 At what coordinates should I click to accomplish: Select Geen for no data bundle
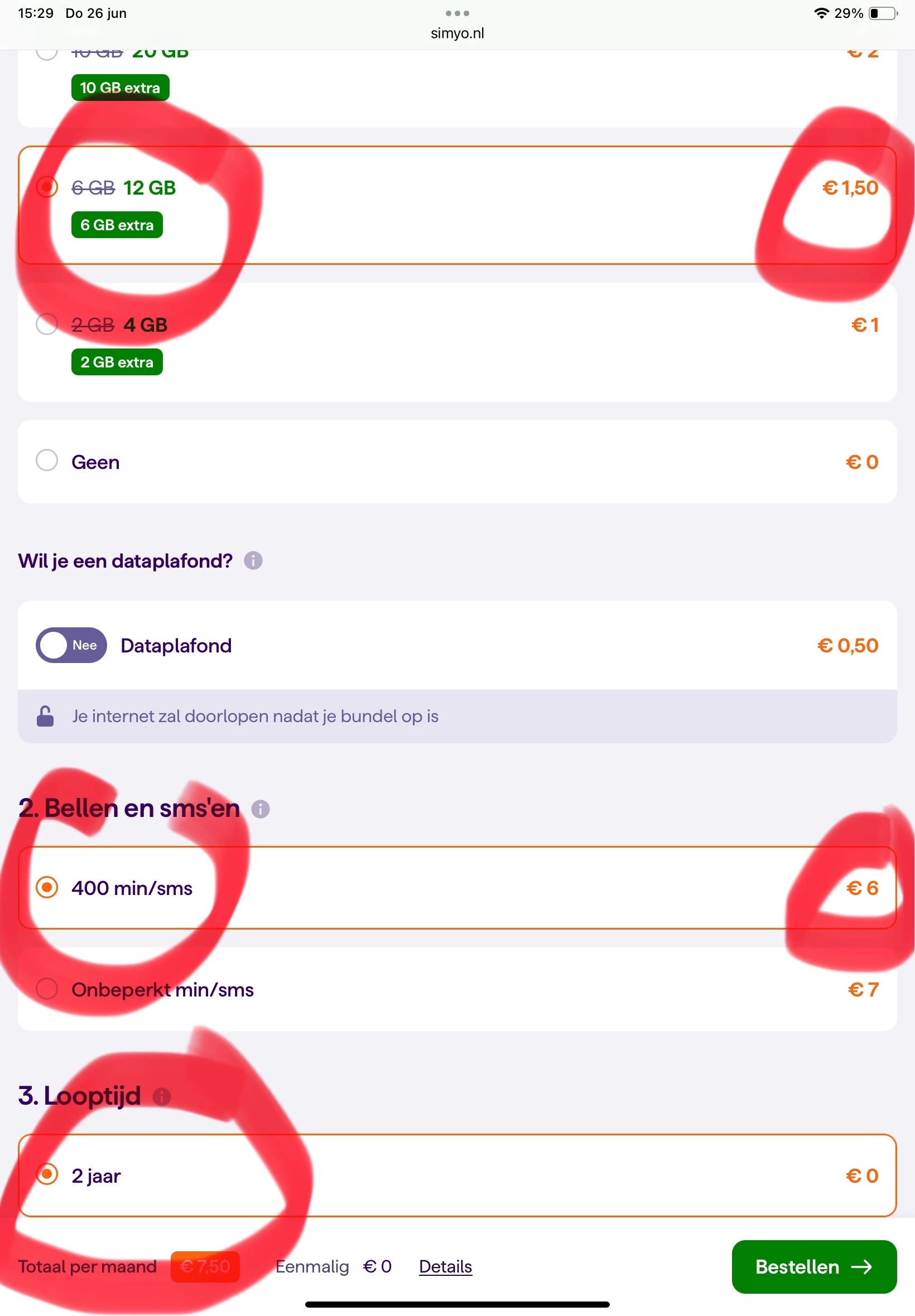point(47,461)
